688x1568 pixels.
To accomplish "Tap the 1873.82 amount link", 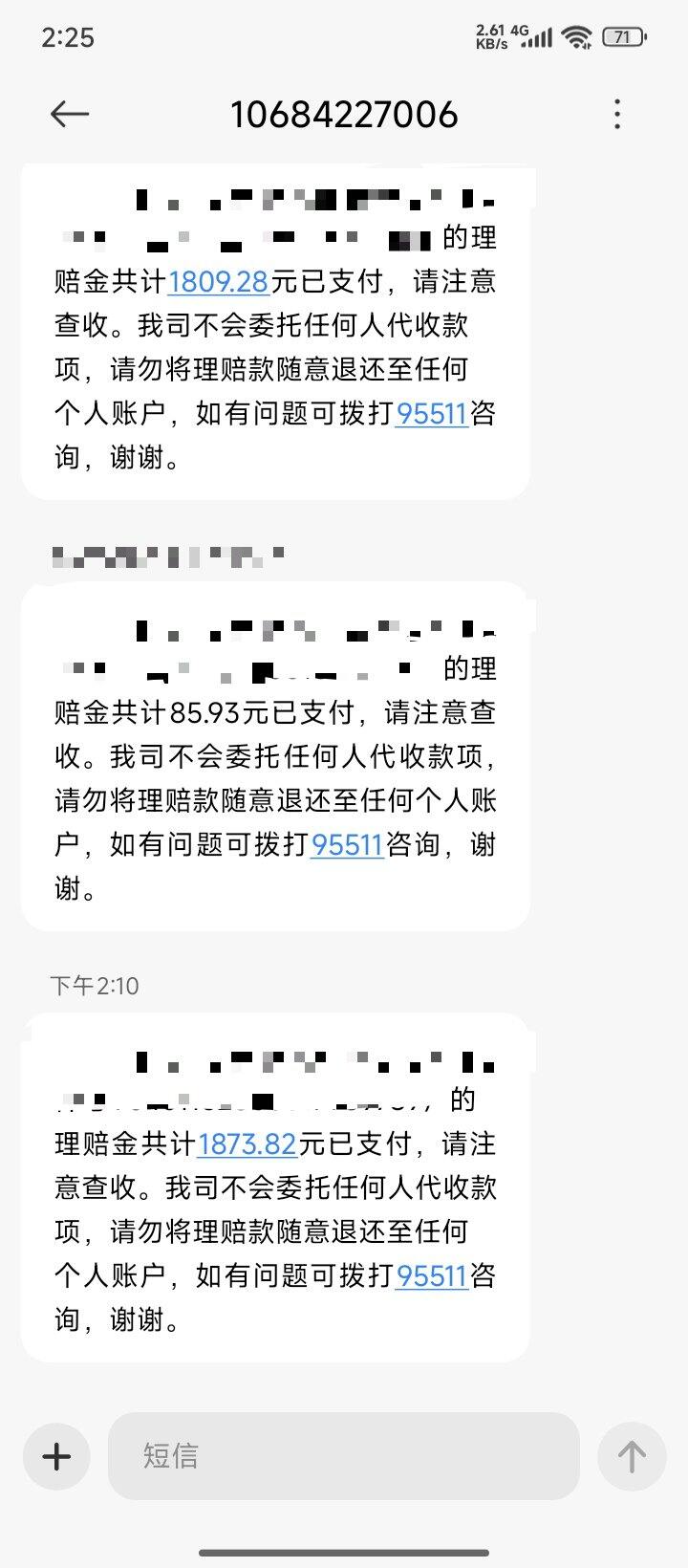I will (x=247, y=1143).
